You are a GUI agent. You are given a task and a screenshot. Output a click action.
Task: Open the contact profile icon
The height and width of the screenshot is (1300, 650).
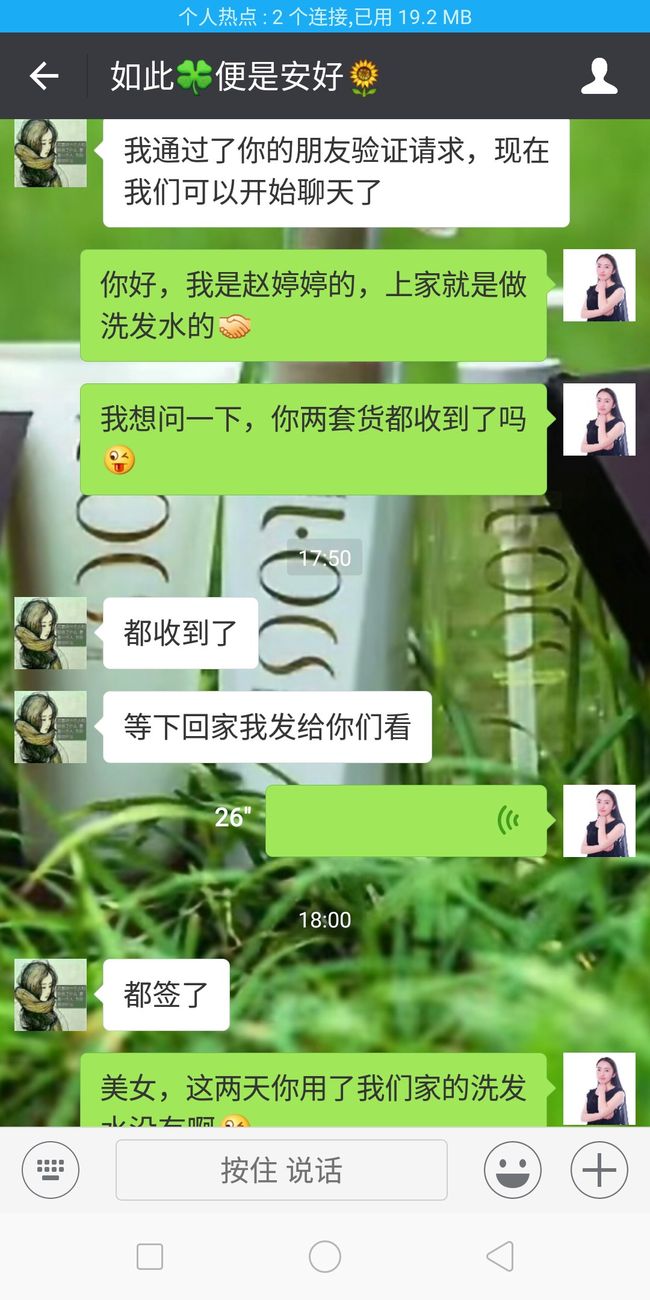pyautogui.click(x=599, y=76)
